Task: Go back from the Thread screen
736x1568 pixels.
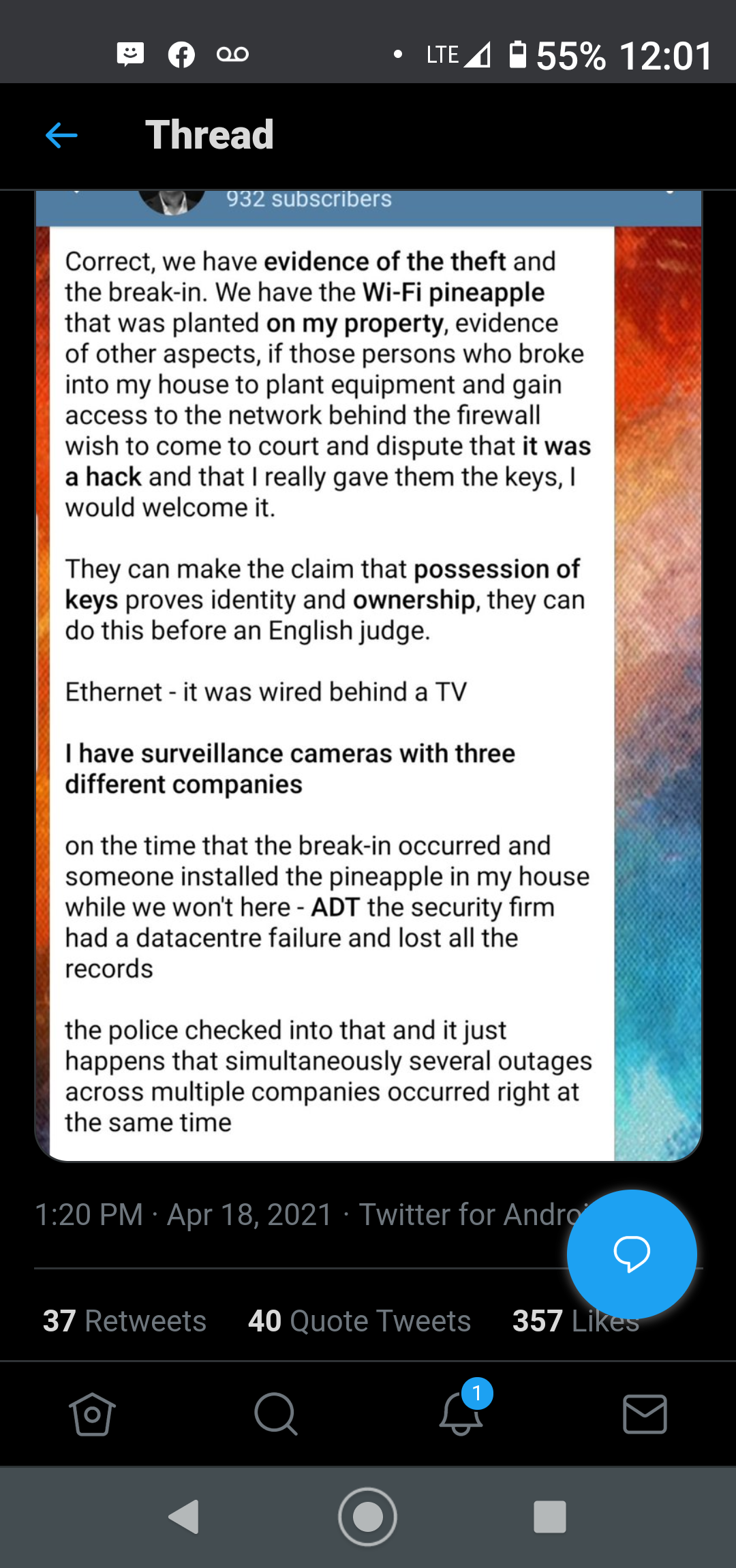Action: 61,135
